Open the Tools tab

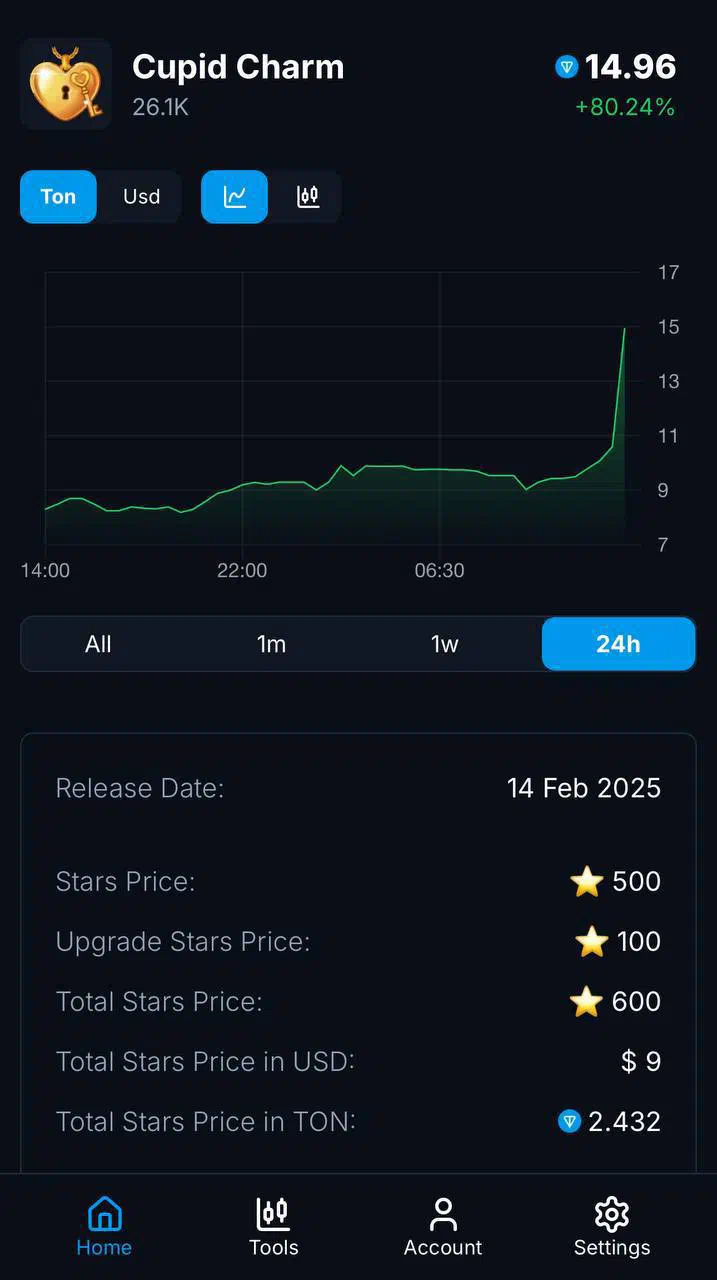(x=273, y=1227)
